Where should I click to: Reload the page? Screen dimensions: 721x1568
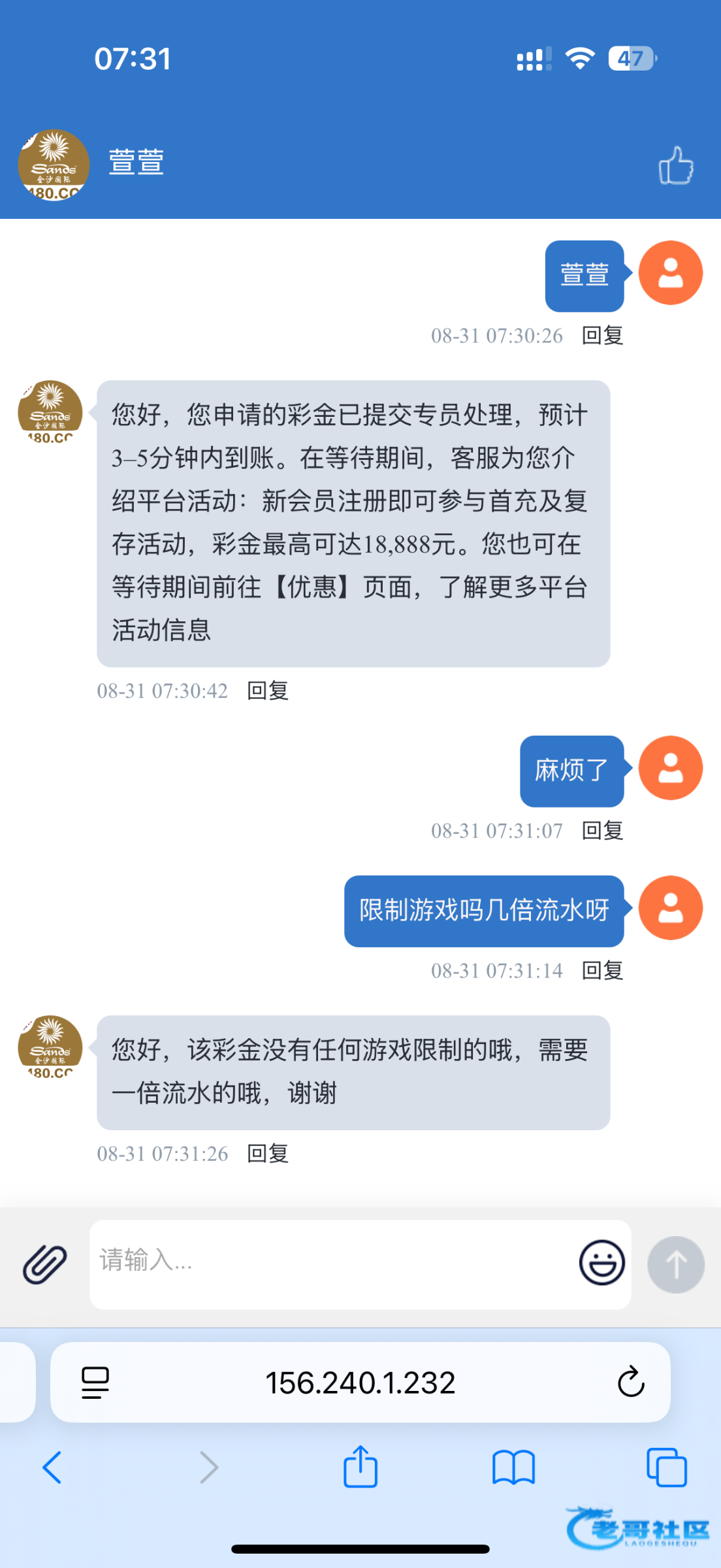630,1382
